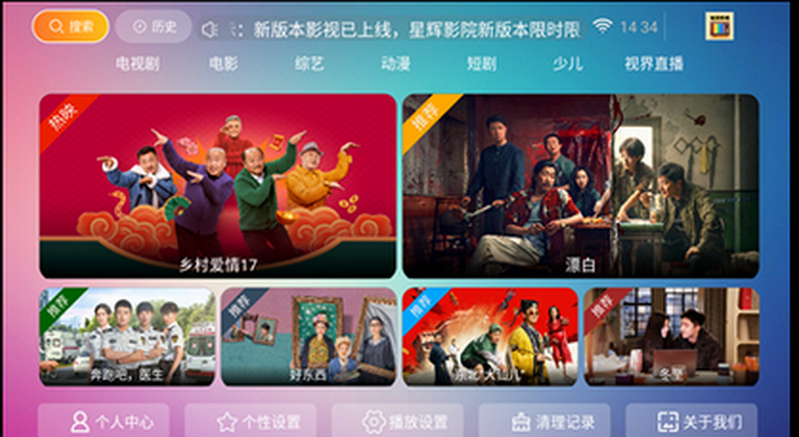The width and height of the screenshot is (799, 437).
Task: Switch to the 电视剧 tab
Action: [x=137, y=63]
